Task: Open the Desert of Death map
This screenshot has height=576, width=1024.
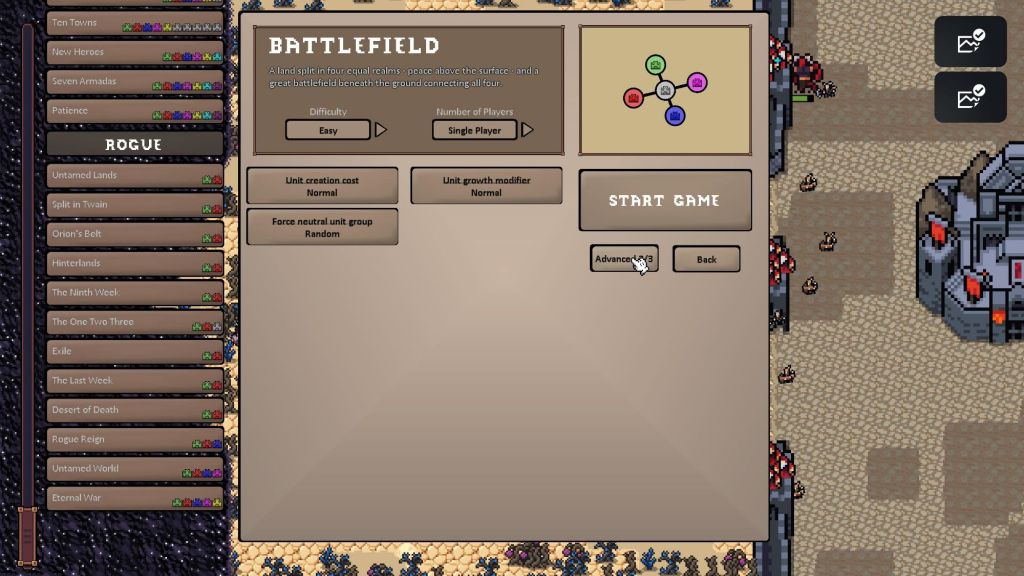Action: coord(135,410)
